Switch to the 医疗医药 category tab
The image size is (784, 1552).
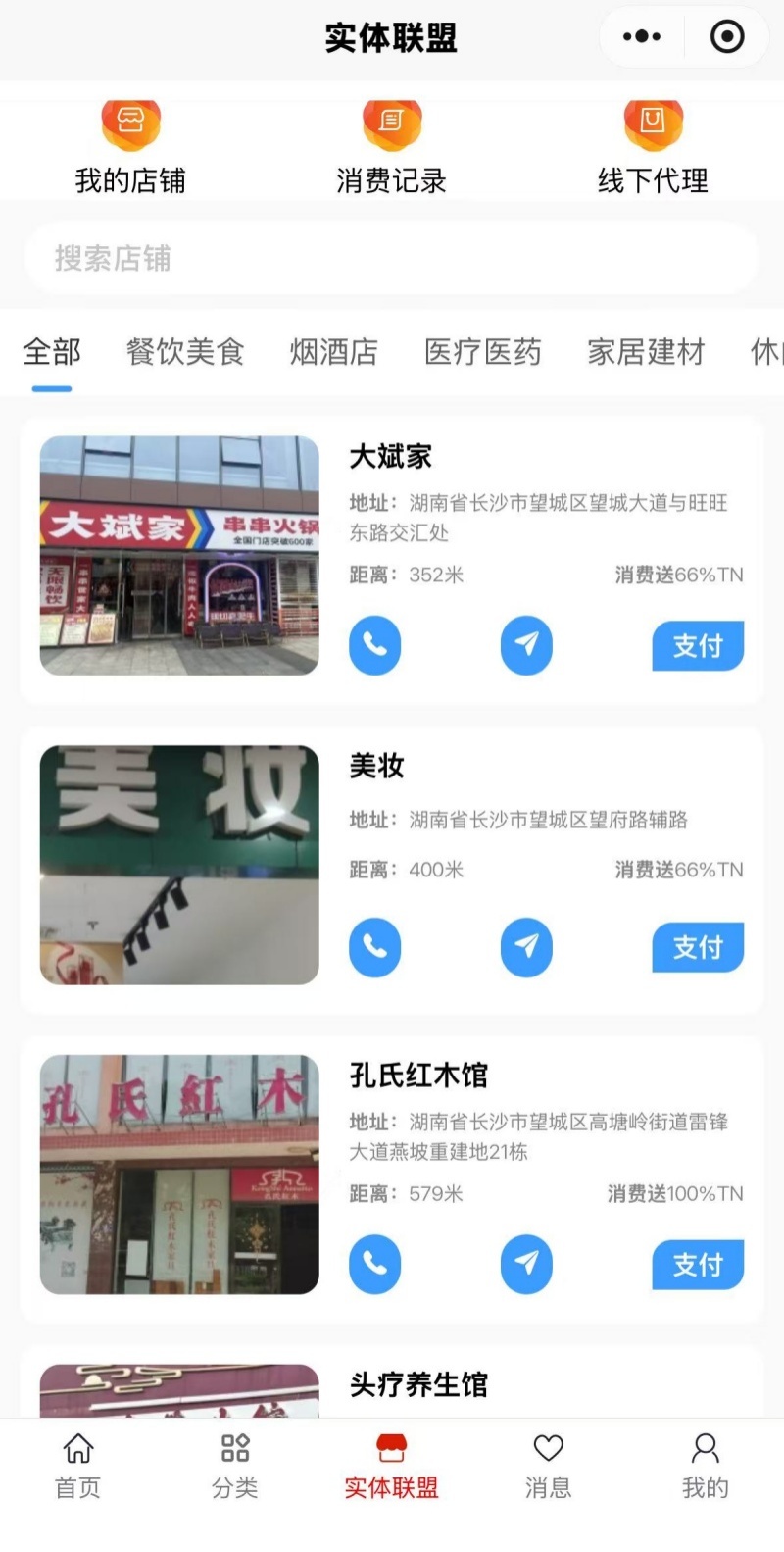(x=482, y=352)
